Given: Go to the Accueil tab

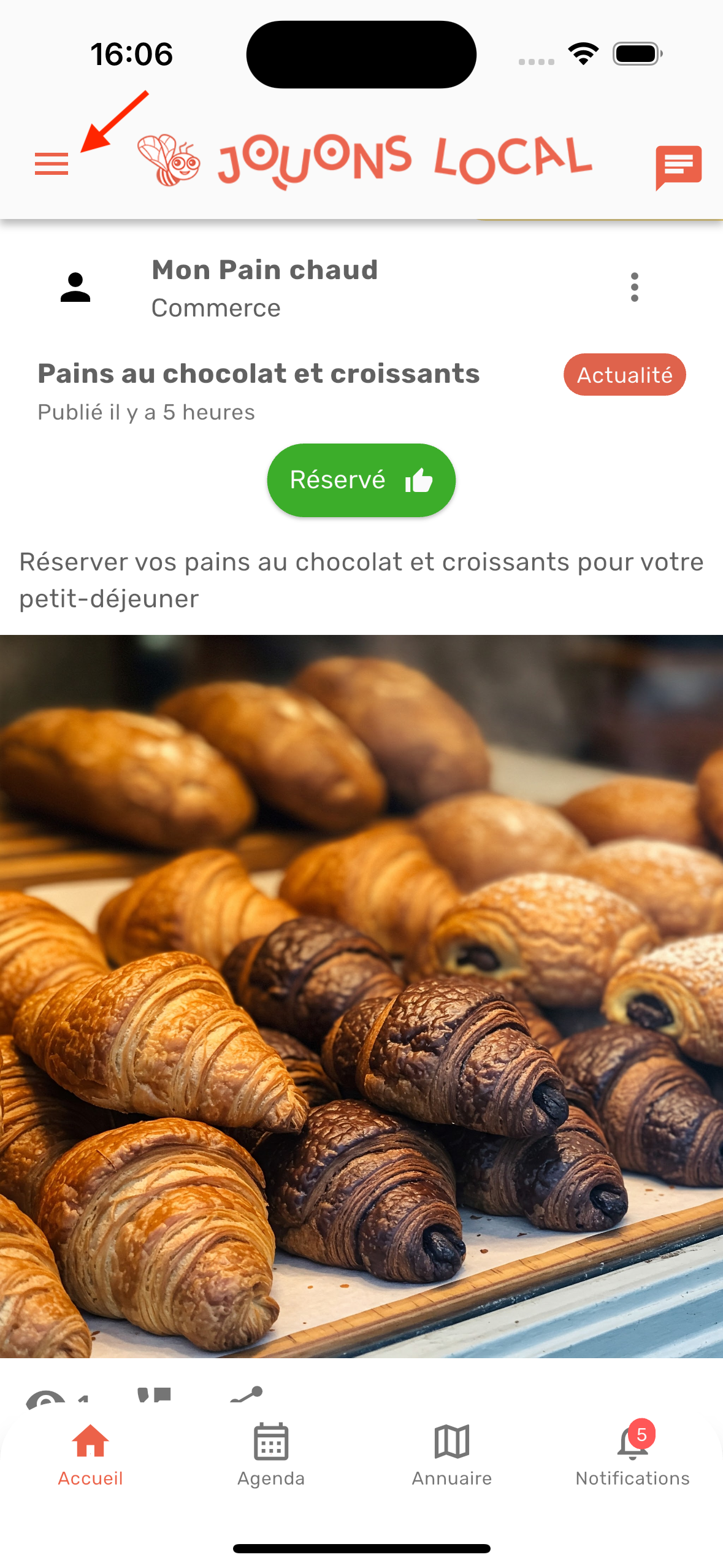Looking at the screenshot, I should tap(90, 1455).
